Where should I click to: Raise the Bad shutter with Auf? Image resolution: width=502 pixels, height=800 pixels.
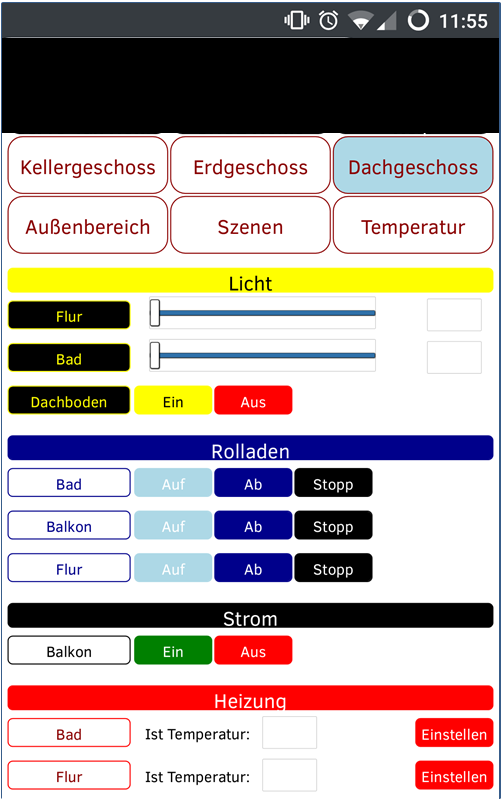point(173,483)
